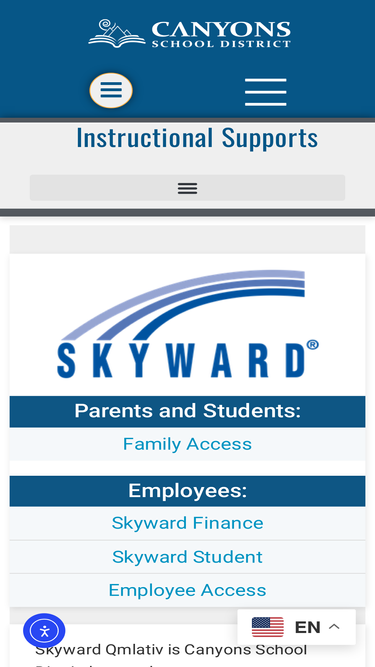
Task: Open the Family Access link
Action: 188,444
